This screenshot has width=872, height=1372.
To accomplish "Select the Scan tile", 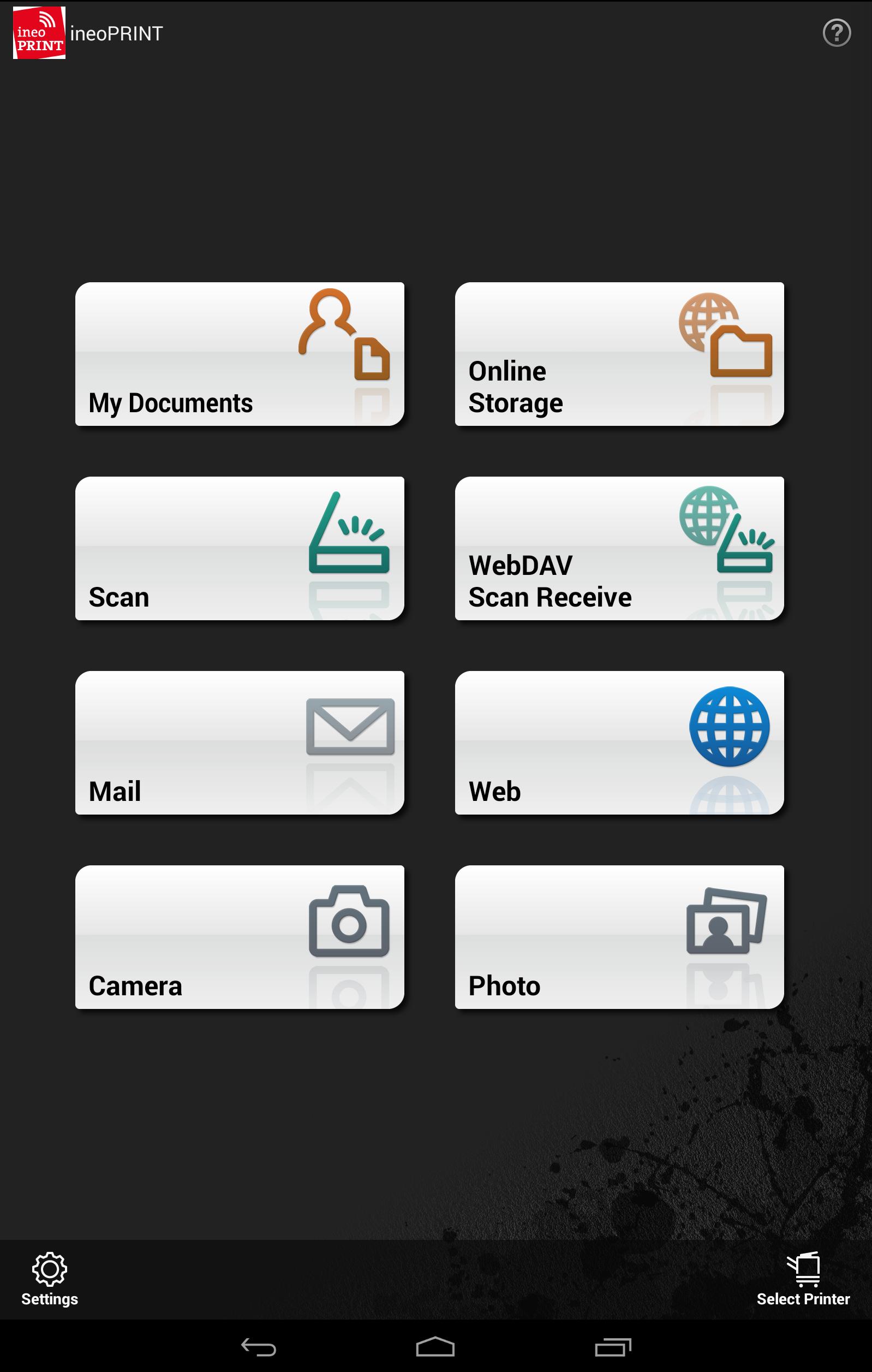I will pyautogui.click(x=240, y=548).
